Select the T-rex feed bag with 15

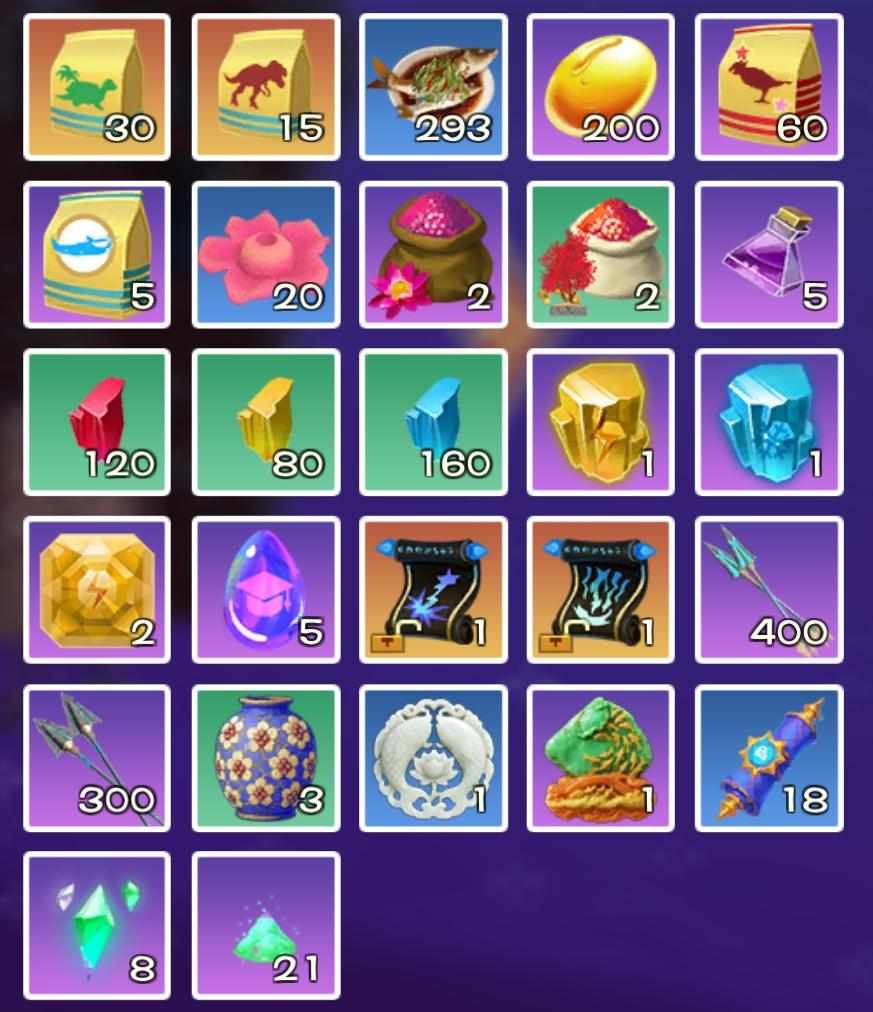265,87
